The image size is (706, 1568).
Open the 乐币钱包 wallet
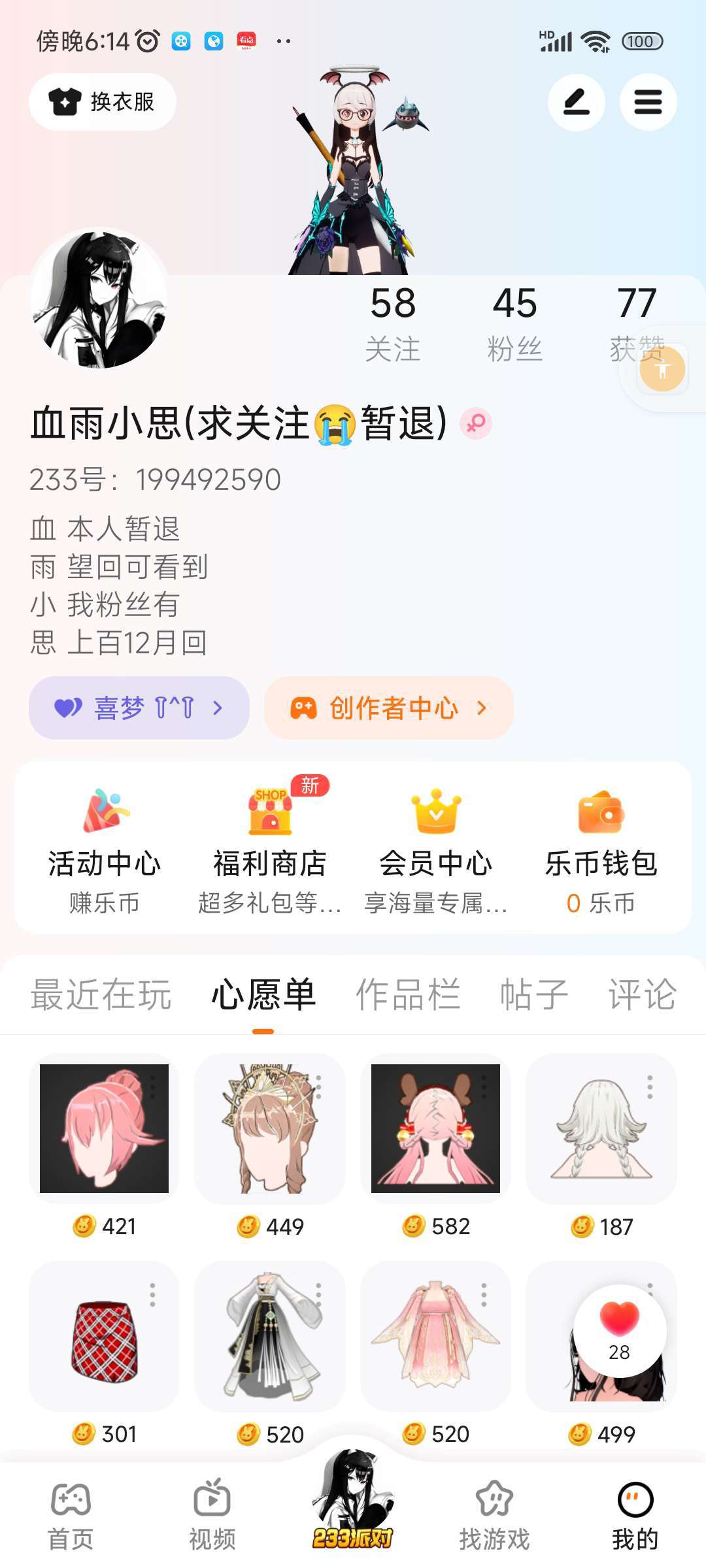click(x=601, y=849)
